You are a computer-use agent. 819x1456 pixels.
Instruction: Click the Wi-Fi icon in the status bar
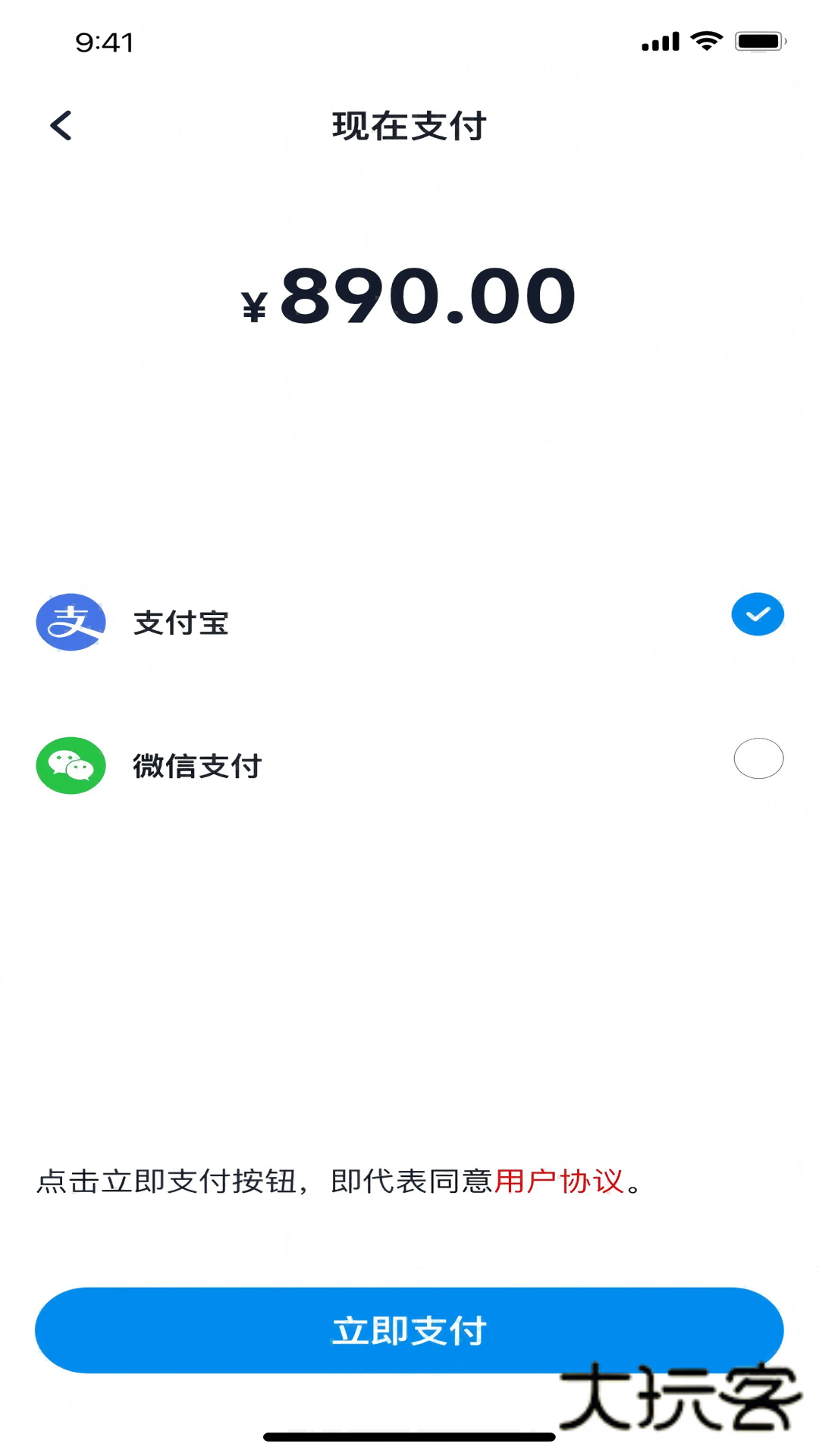point(707,40)
